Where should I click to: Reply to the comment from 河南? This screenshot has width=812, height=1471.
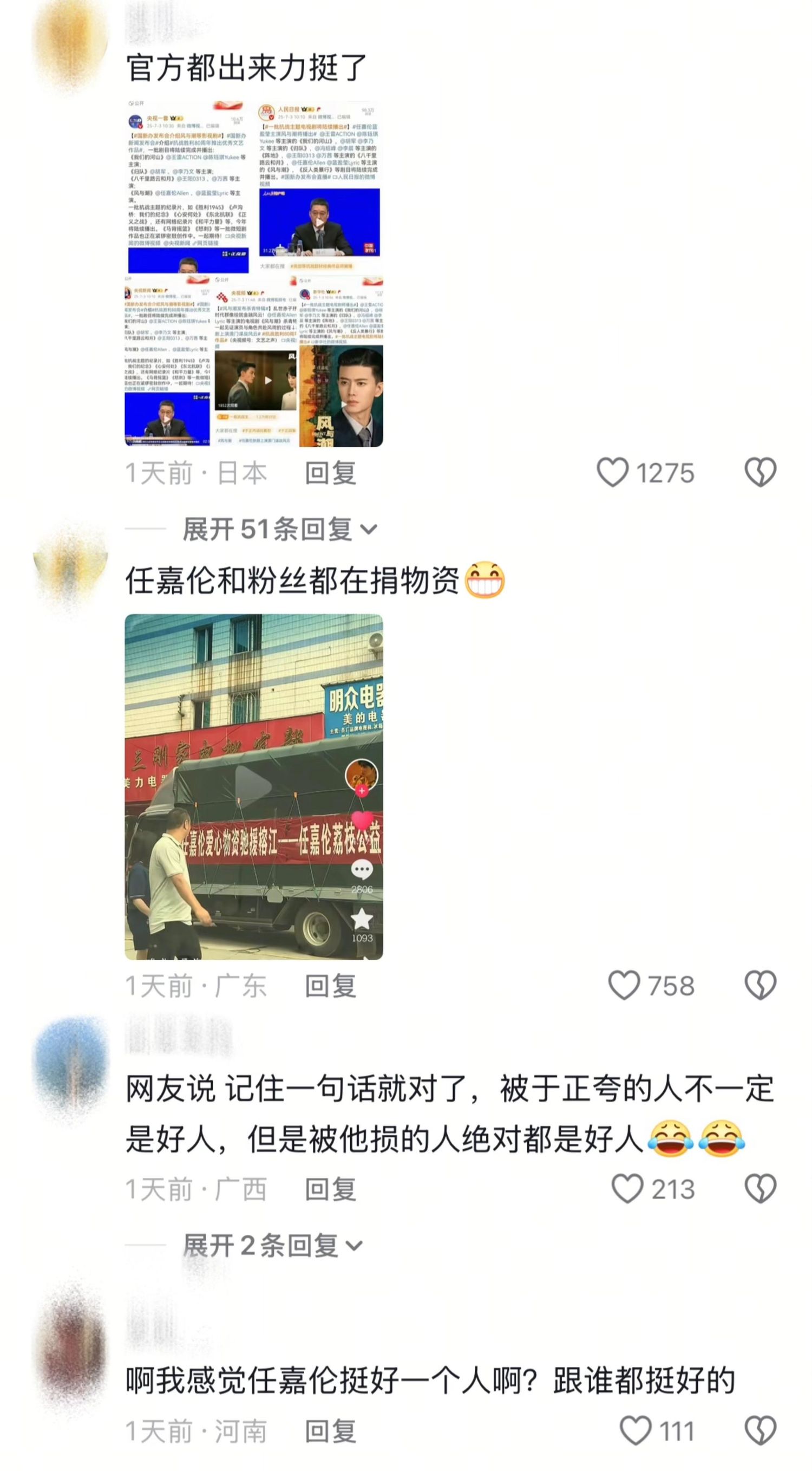330,1431
